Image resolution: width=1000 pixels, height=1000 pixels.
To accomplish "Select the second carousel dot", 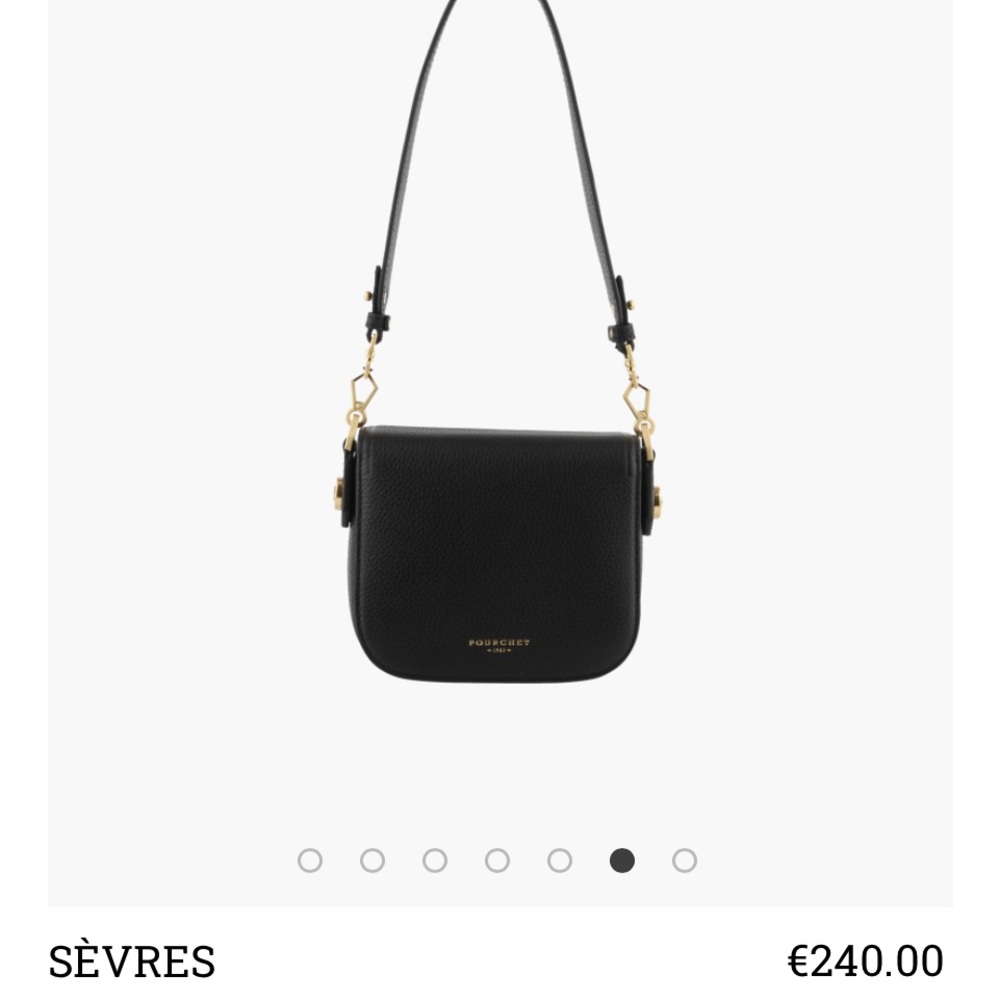I will coord(372,860).
